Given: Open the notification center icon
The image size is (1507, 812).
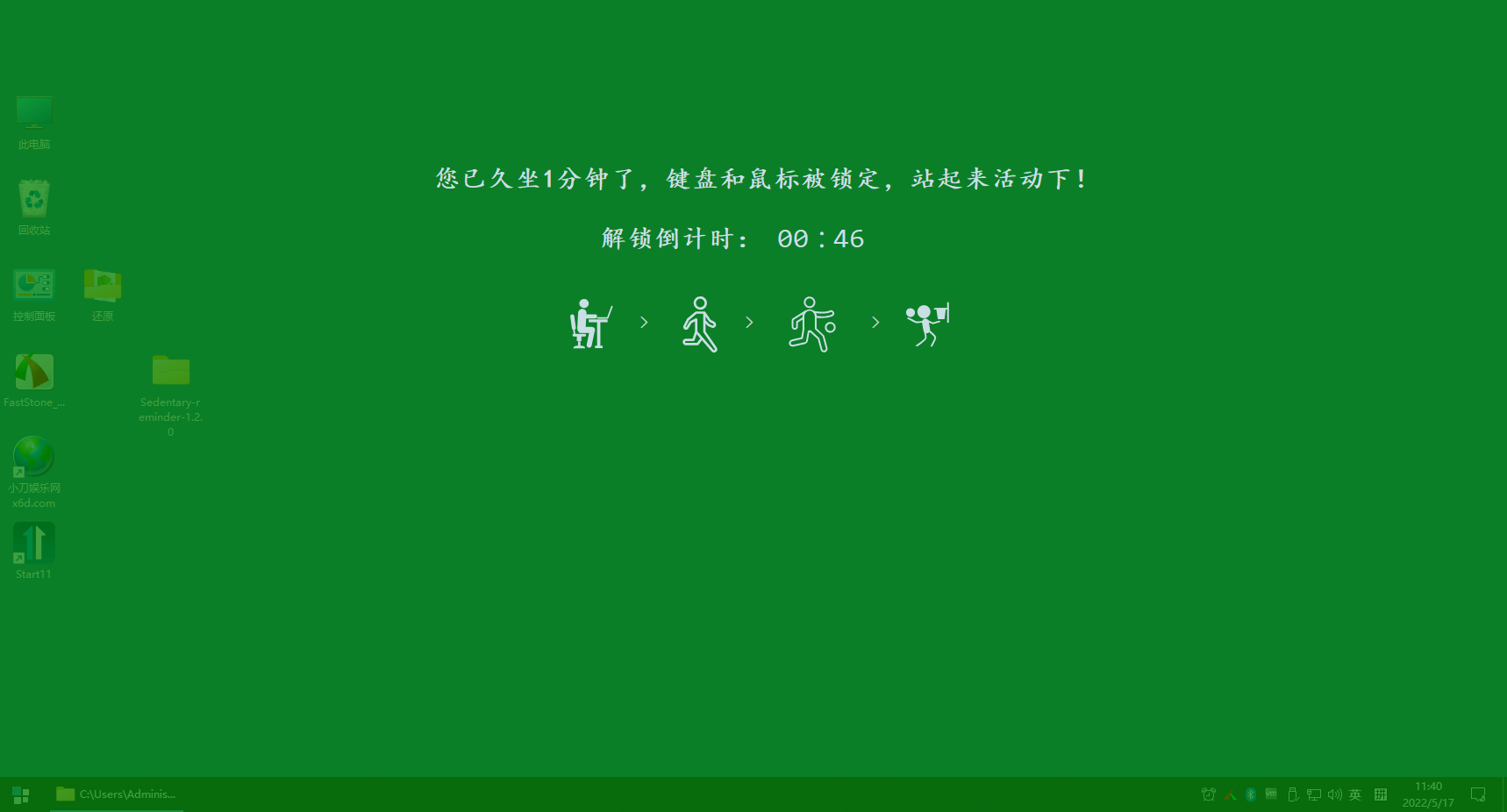Looking at the screenshot, I should [1478, 794].
